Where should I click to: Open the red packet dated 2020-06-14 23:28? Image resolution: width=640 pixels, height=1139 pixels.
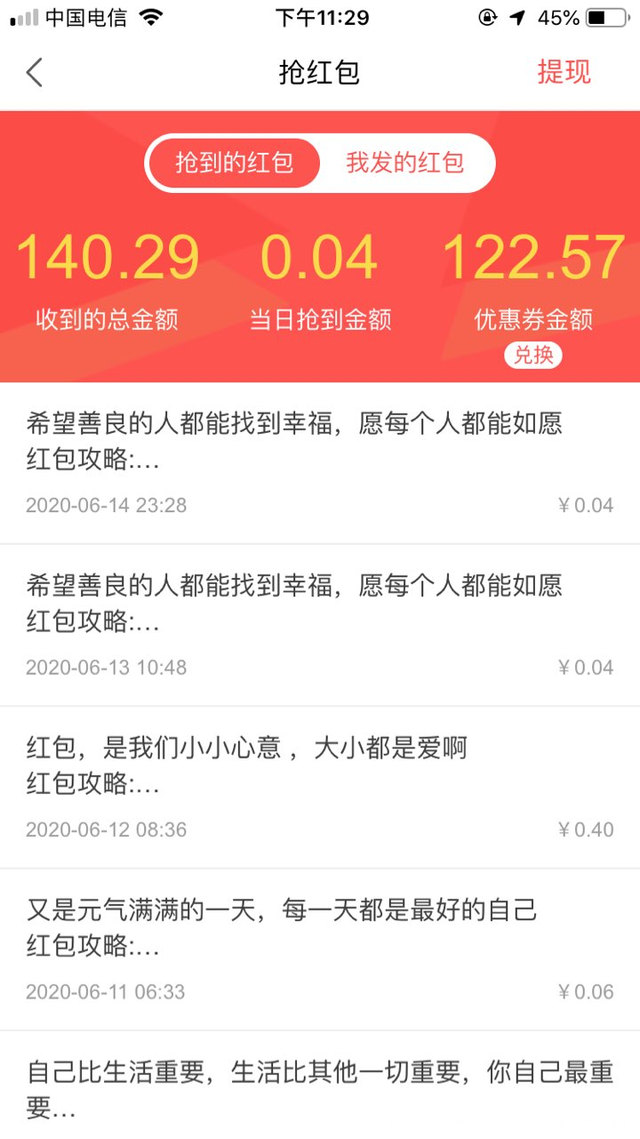click(320, 462)
